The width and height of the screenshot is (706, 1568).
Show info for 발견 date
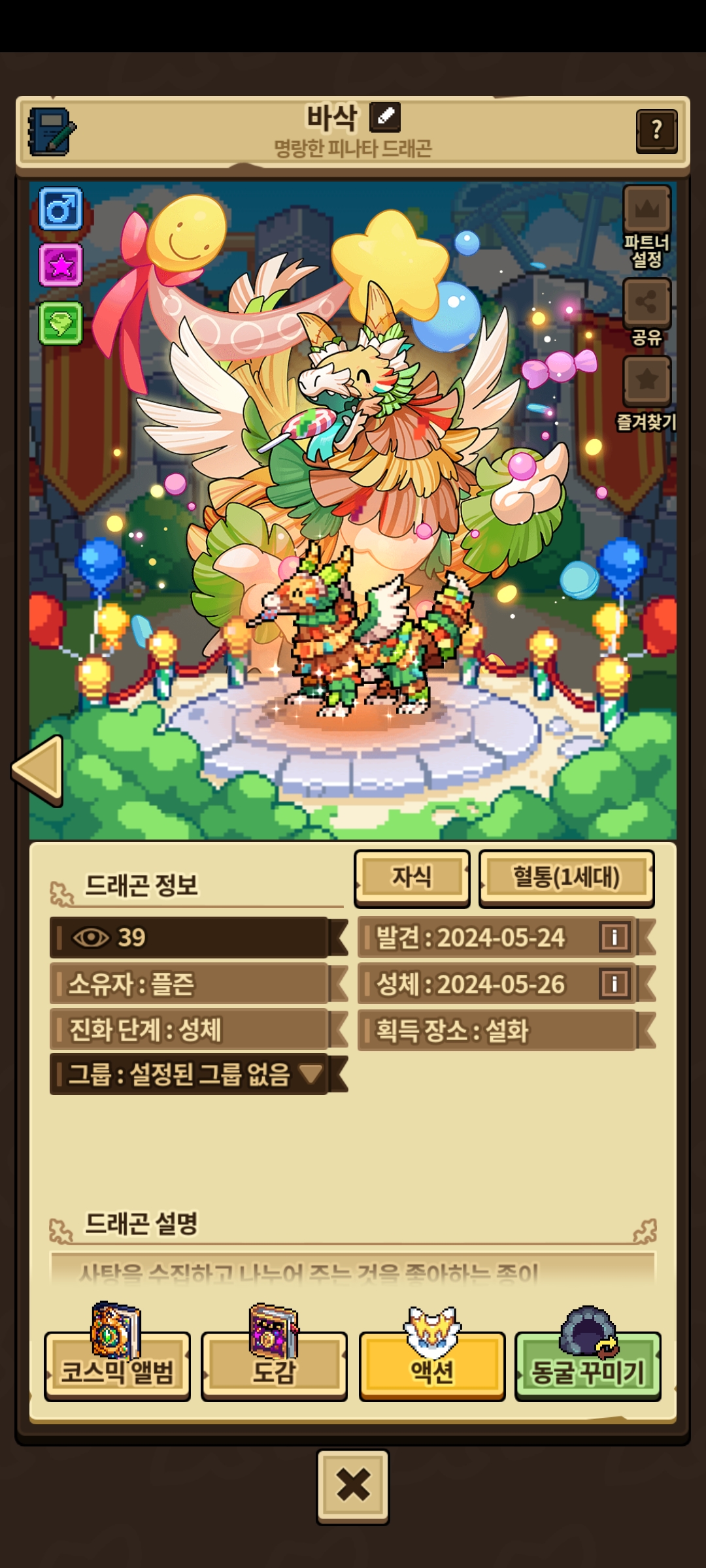[614, 938]
